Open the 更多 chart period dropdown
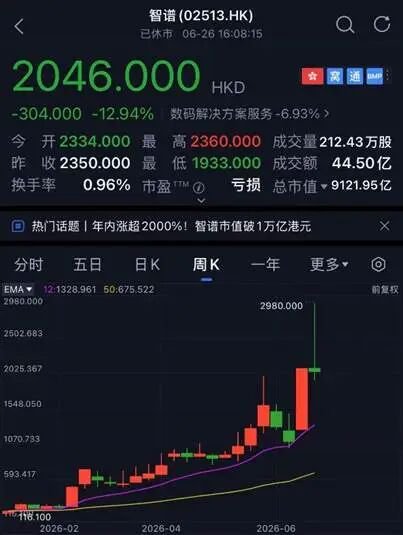 tap(329, 264)
